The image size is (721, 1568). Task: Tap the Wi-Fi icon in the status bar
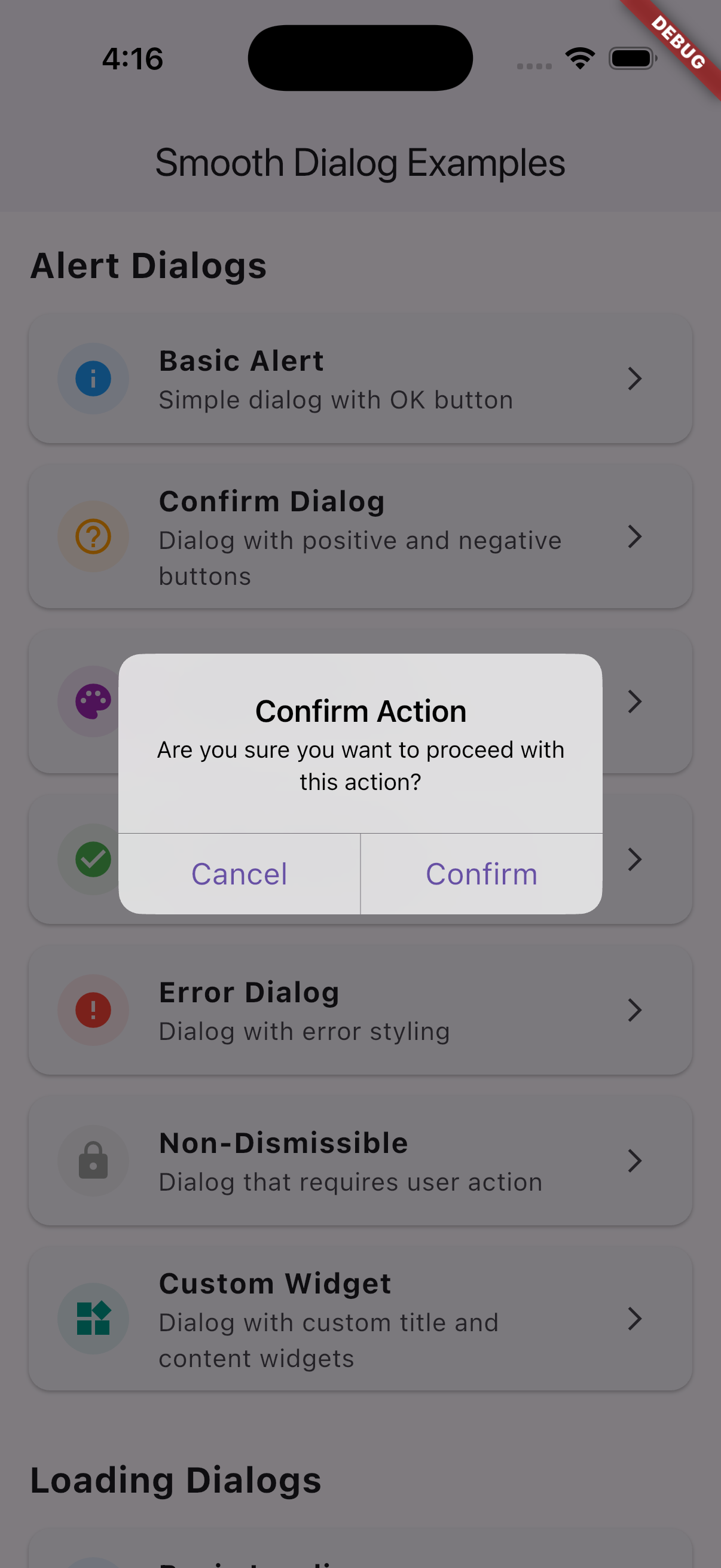[x=579, y=58]
